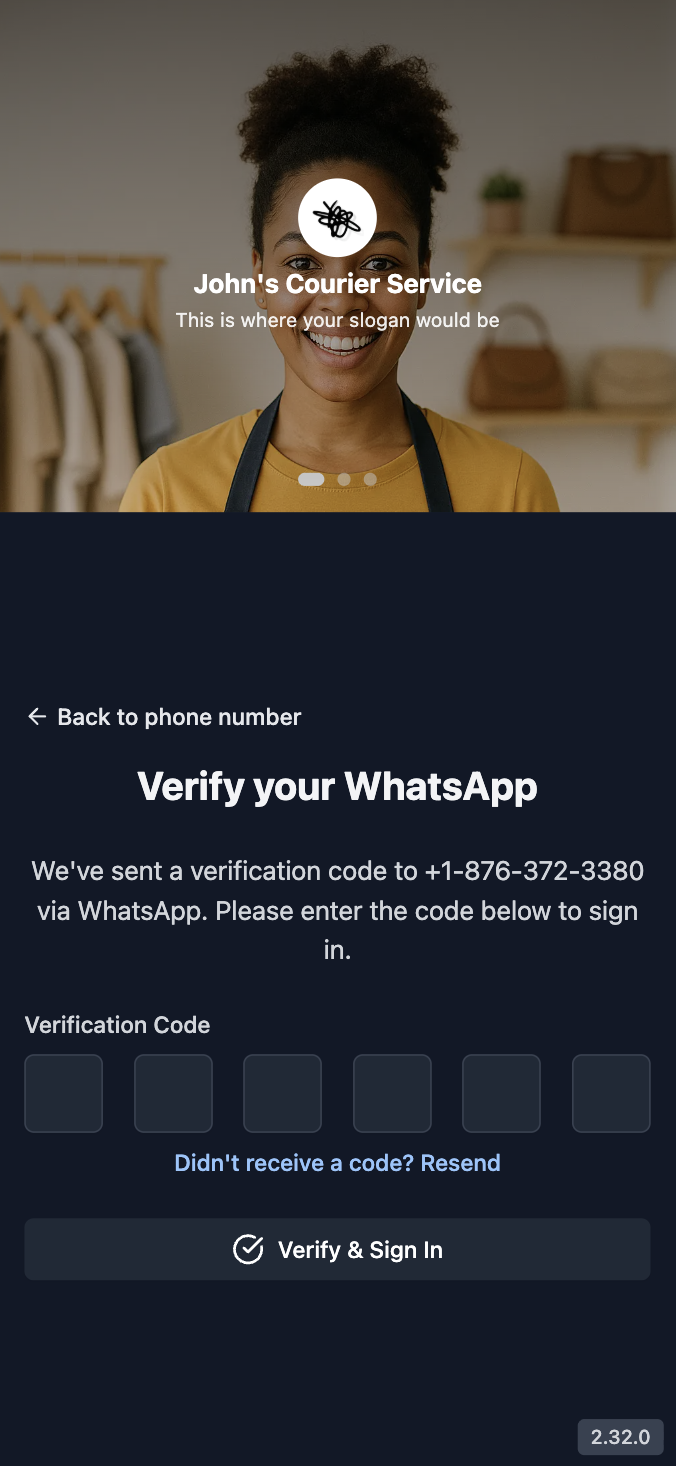This screenshot has height=1466, width=676.
Task: Focus the third verification code box
Action: pyautogui.click(x=283, y=1093)
